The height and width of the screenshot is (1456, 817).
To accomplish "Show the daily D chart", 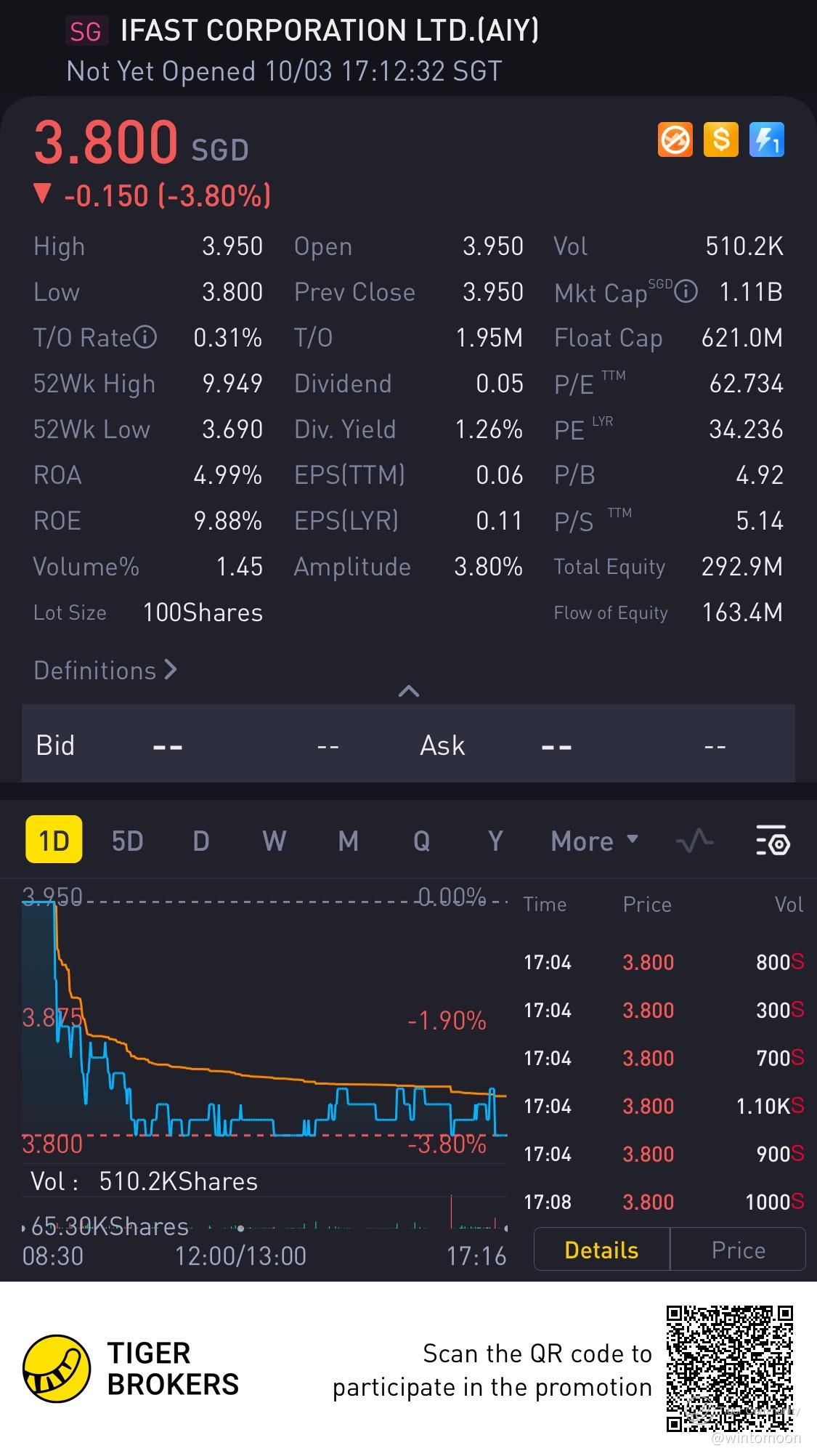I will [x=201, y=841].
